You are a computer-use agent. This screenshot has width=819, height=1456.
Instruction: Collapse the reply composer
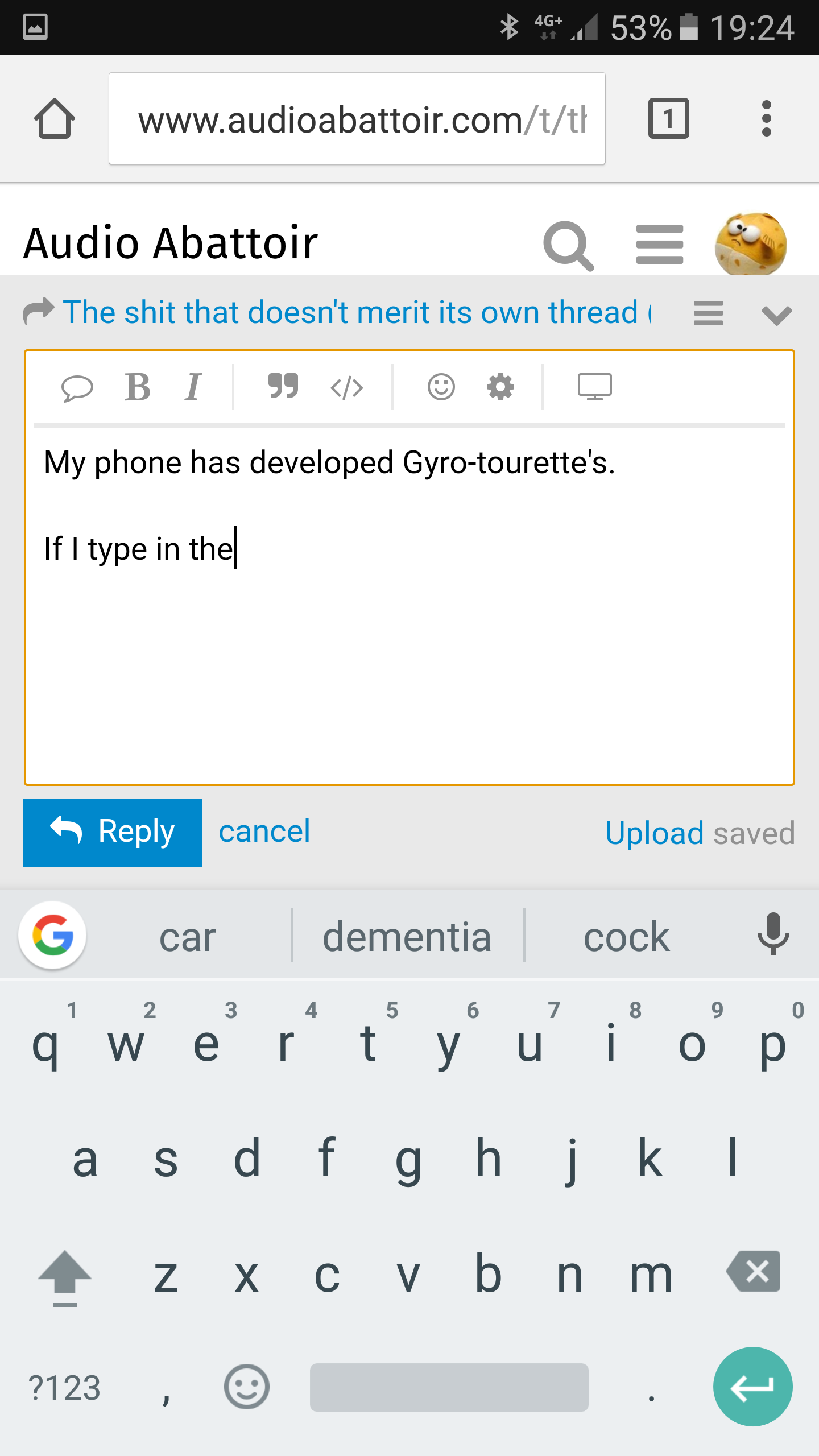point(776,314)
